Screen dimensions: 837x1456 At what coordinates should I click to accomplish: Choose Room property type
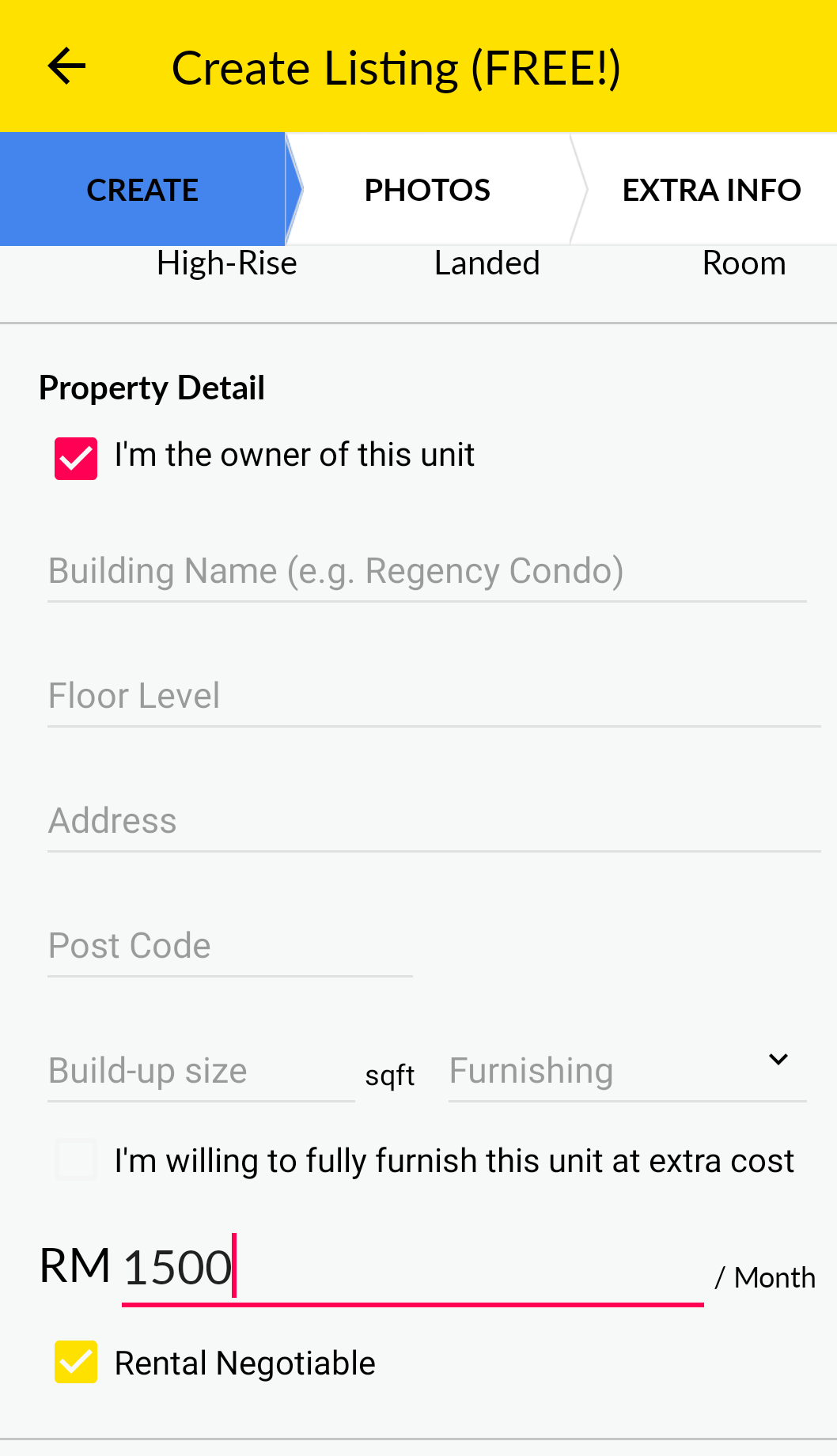(x=744, y=263)
